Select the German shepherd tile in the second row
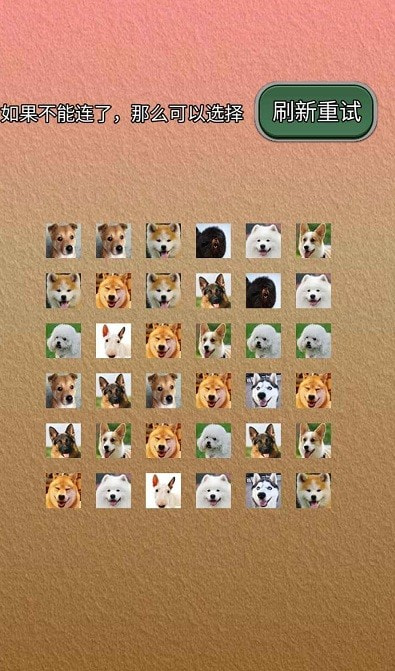This screenshot has height=671, width=395. [213, 291]
